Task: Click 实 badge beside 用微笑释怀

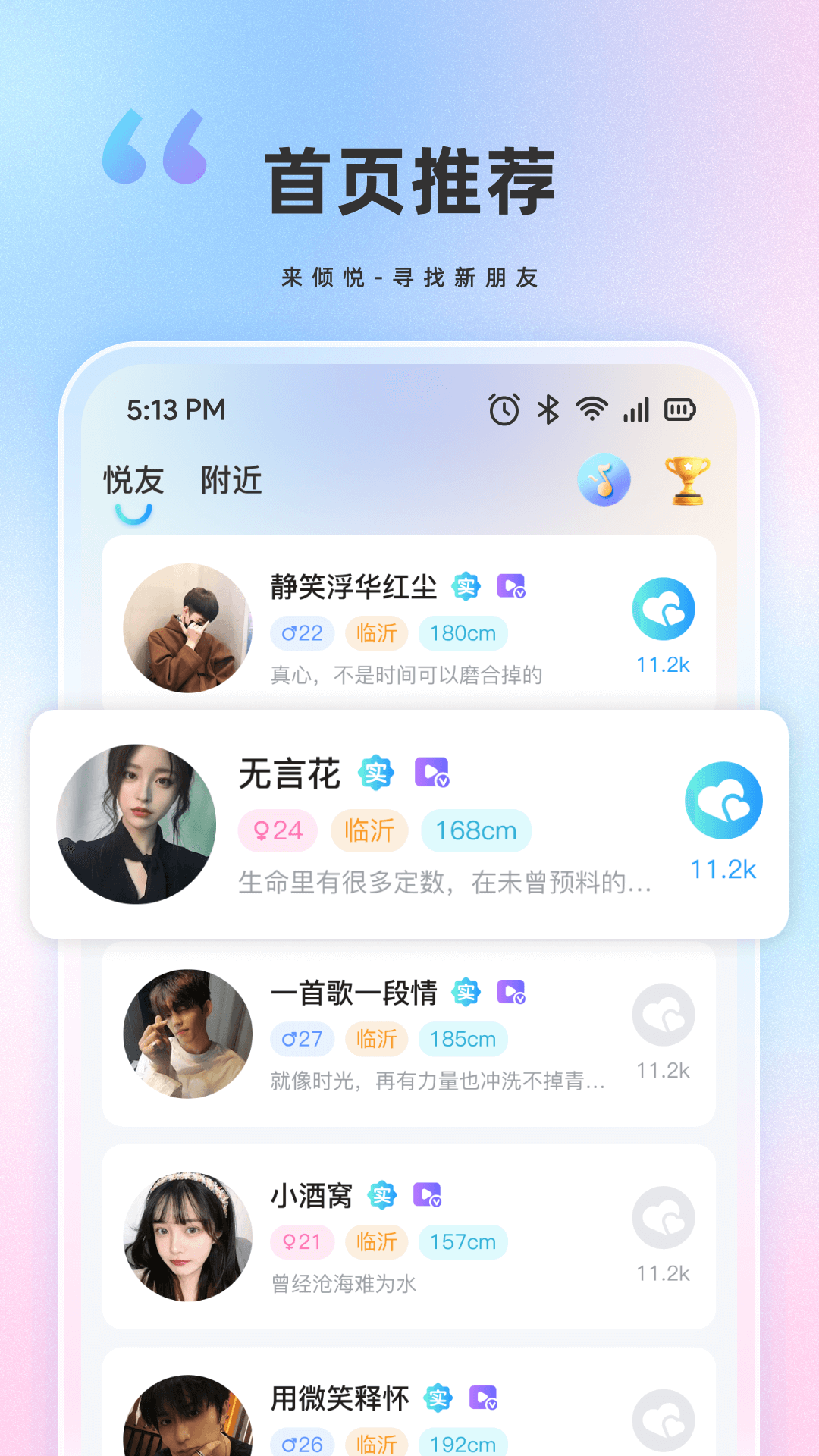Action: click(x=438, y=1398)
